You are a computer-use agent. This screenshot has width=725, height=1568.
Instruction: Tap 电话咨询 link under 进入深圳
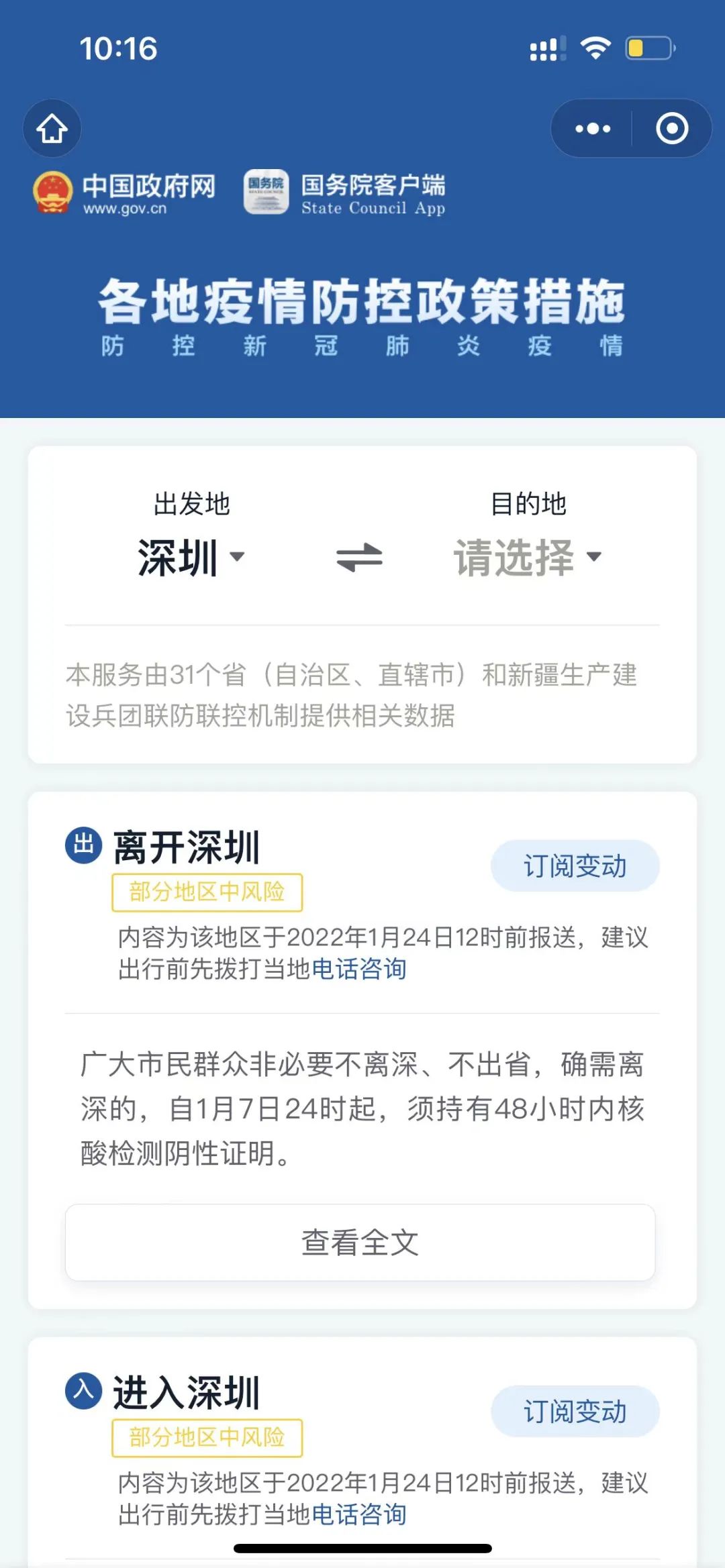pos(359,1514)
